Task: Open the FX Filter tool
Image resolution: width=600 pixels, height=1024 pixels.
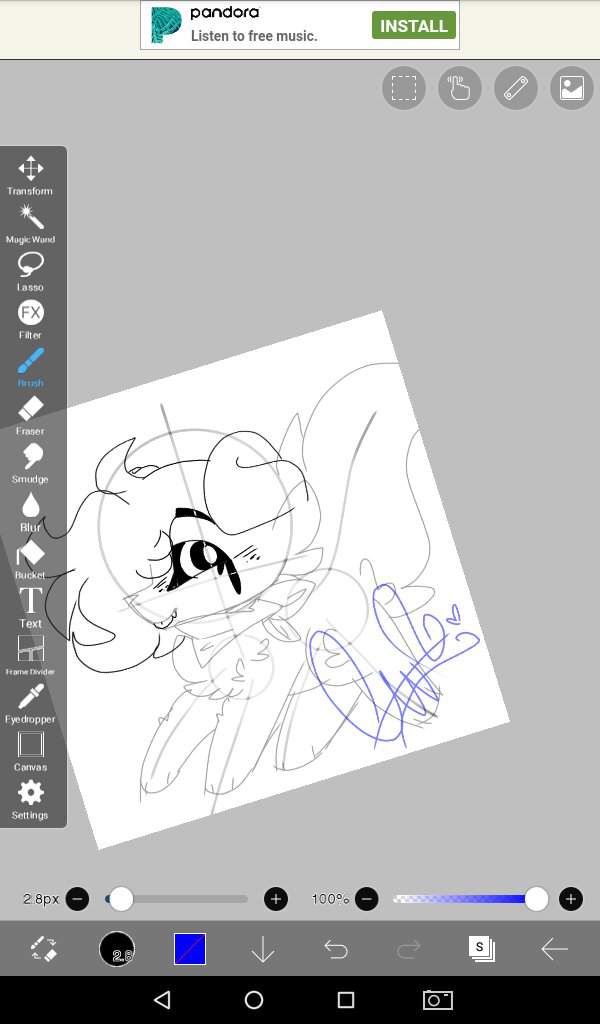Action: pyautogui.click(x=31, y=318)
